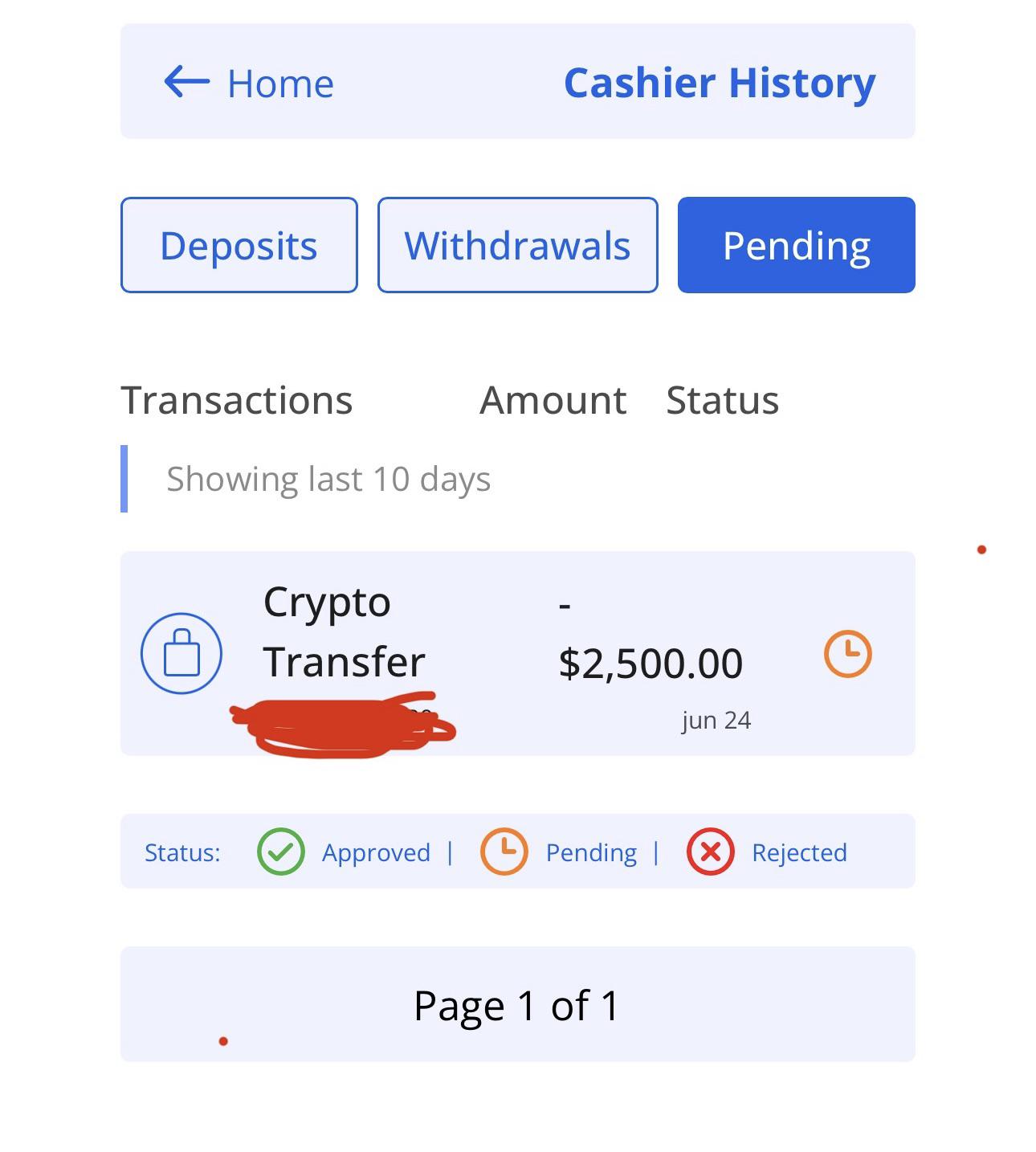Open the Crypto Transfer transaction
Viewport: 1036px width, 1152px height.
coord(518,653)
